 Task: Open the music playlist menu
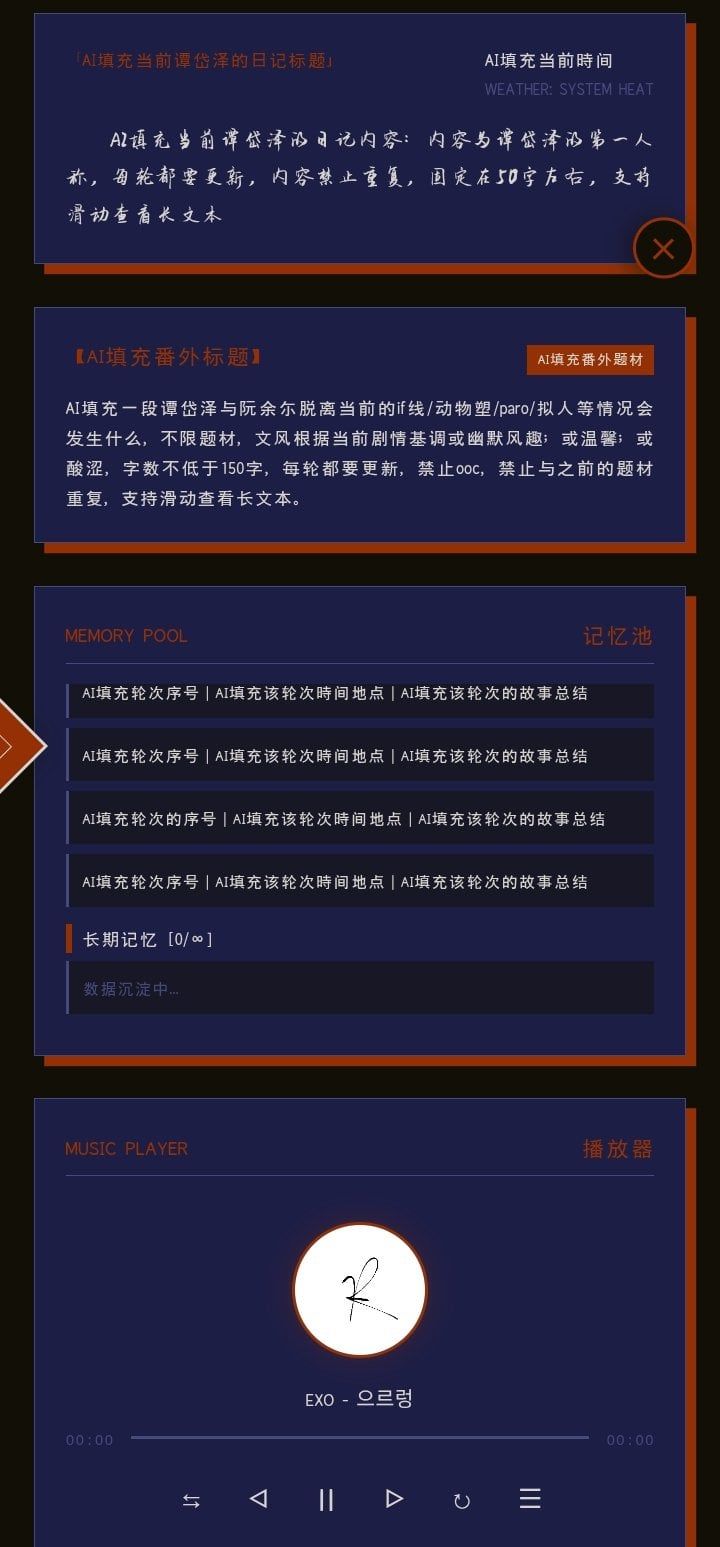[530, 1498]
